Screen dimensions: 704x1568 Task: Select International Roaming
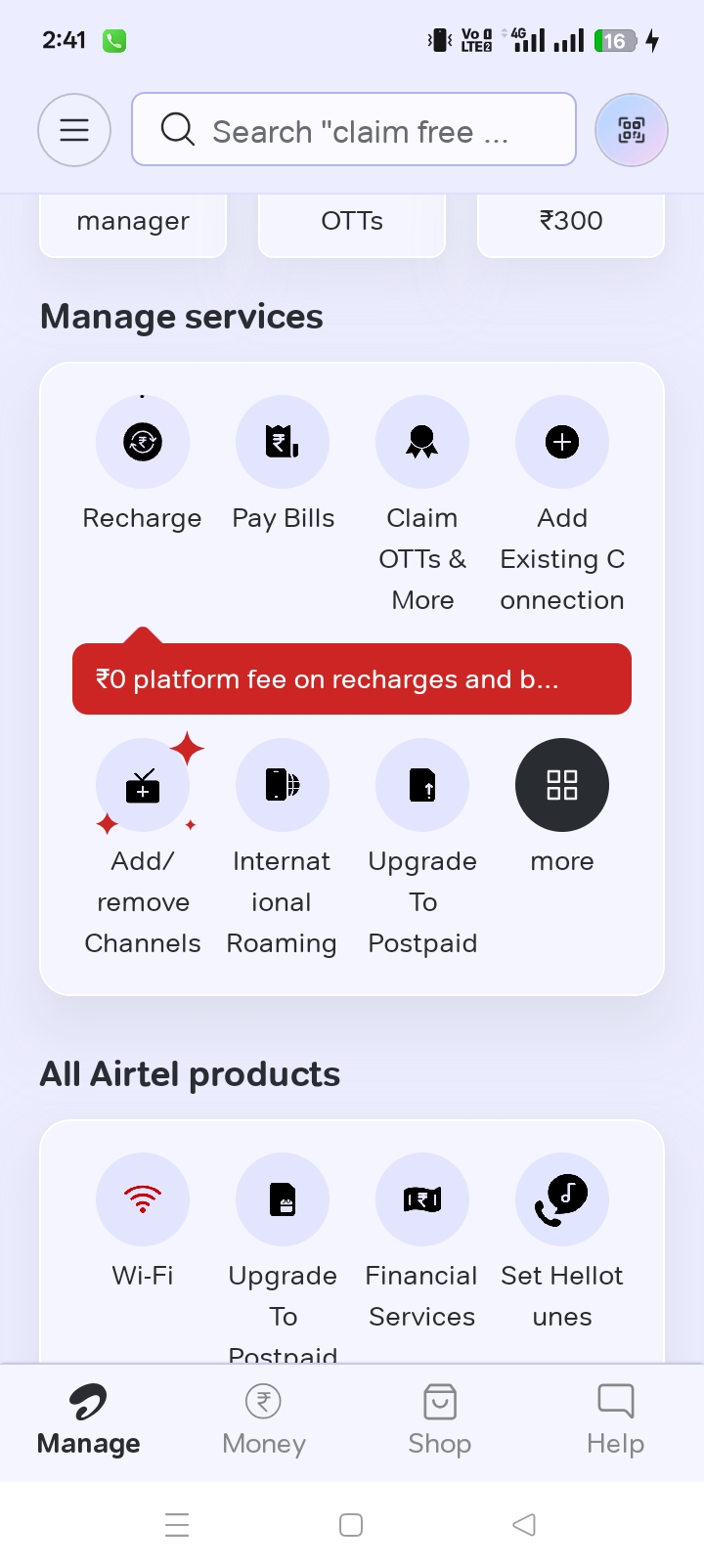coord(283,786)
